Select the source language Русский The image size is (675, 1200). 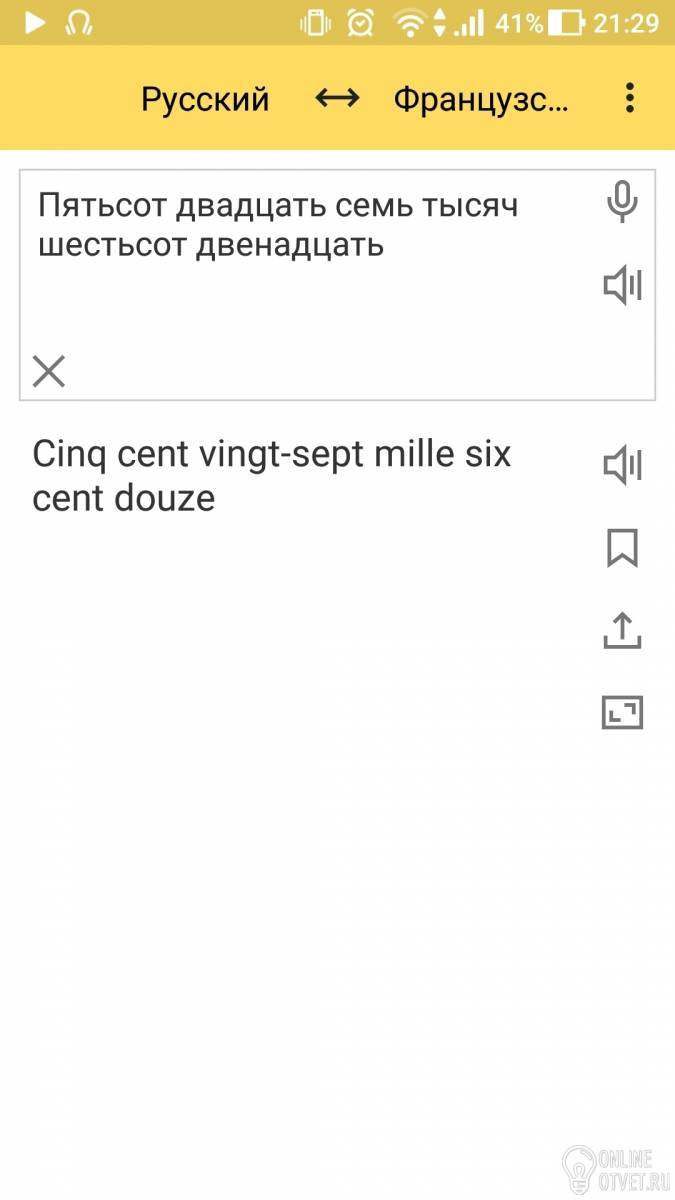[x=205, y=99]
